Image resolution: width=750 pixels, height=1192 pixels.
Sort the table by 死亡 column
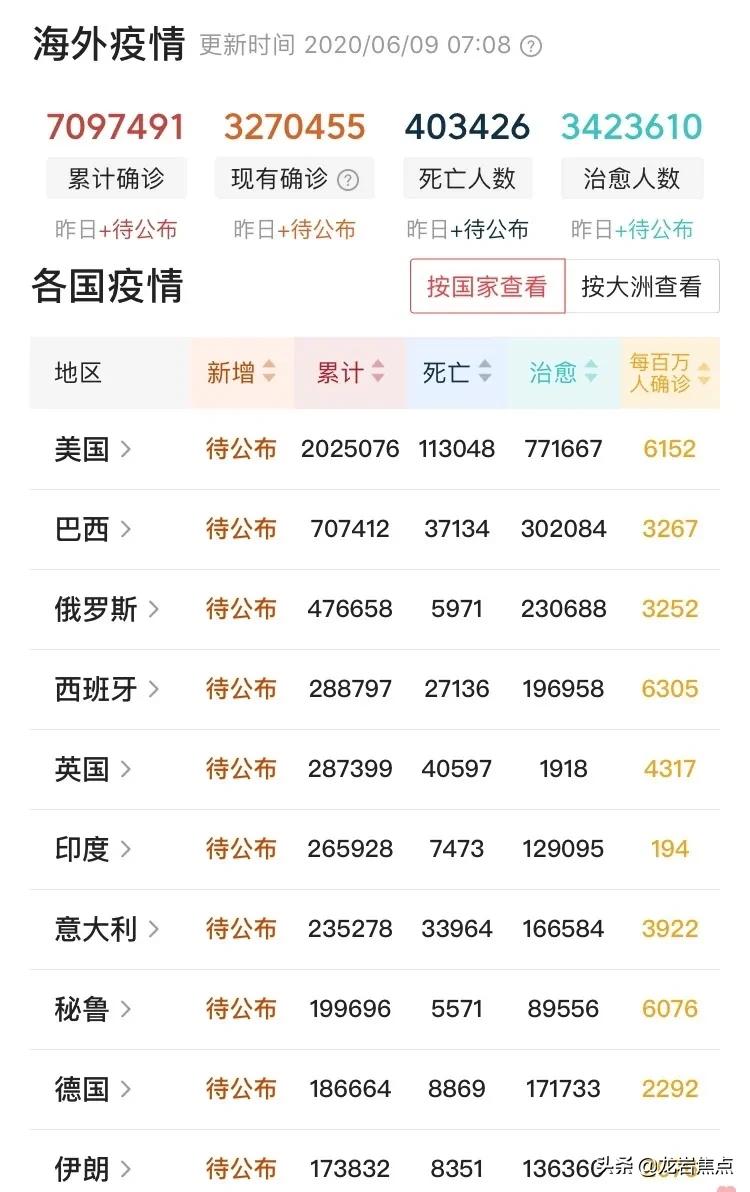coord(456,372)
